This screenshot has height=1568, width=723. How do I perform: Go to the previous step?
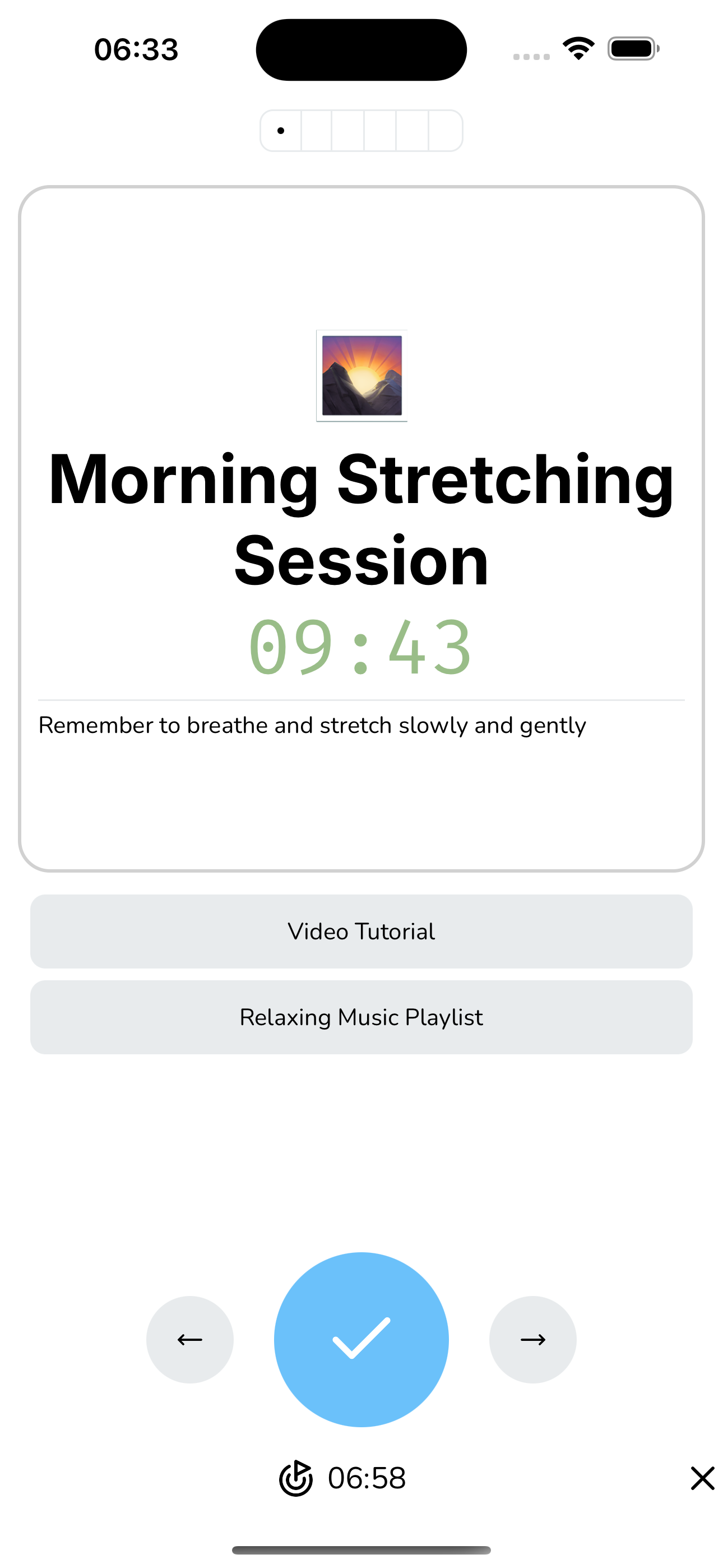click(190, 1339)
